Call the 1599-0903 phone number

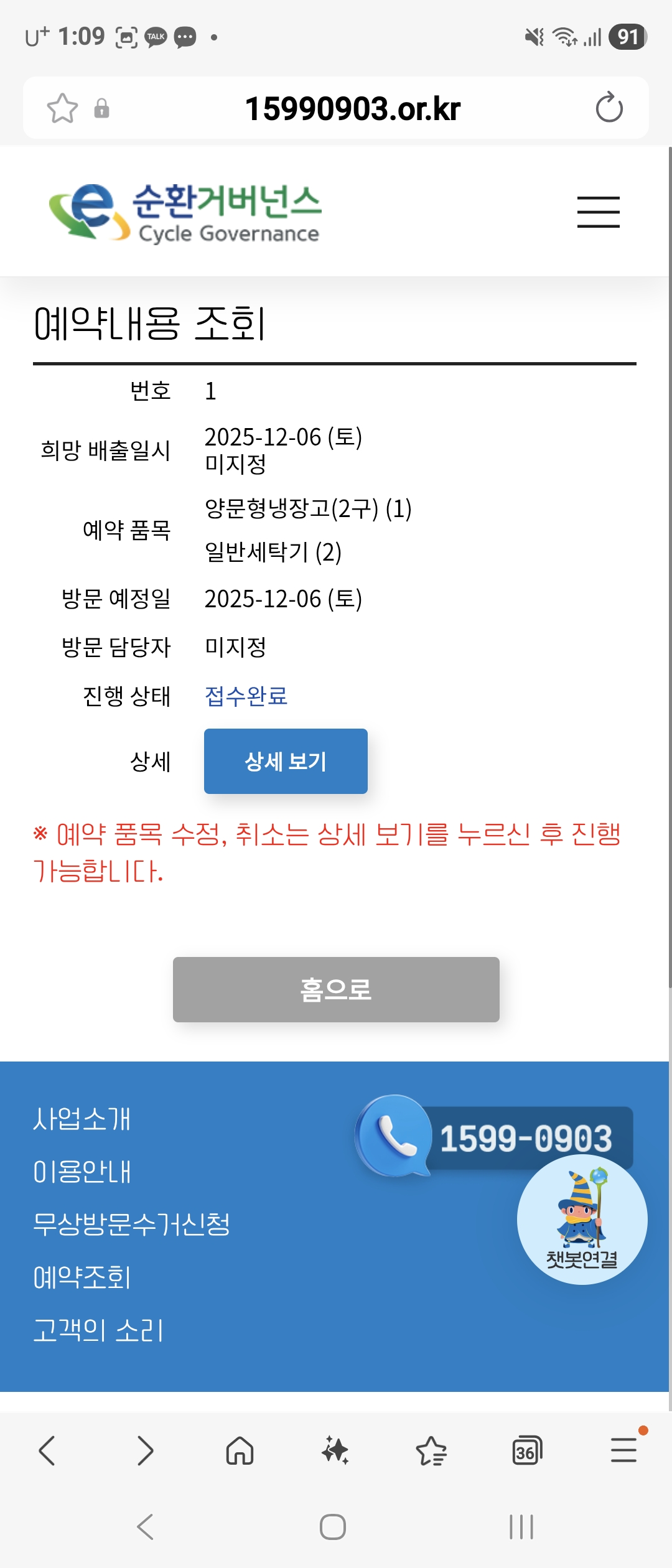tap(495, 1137)
